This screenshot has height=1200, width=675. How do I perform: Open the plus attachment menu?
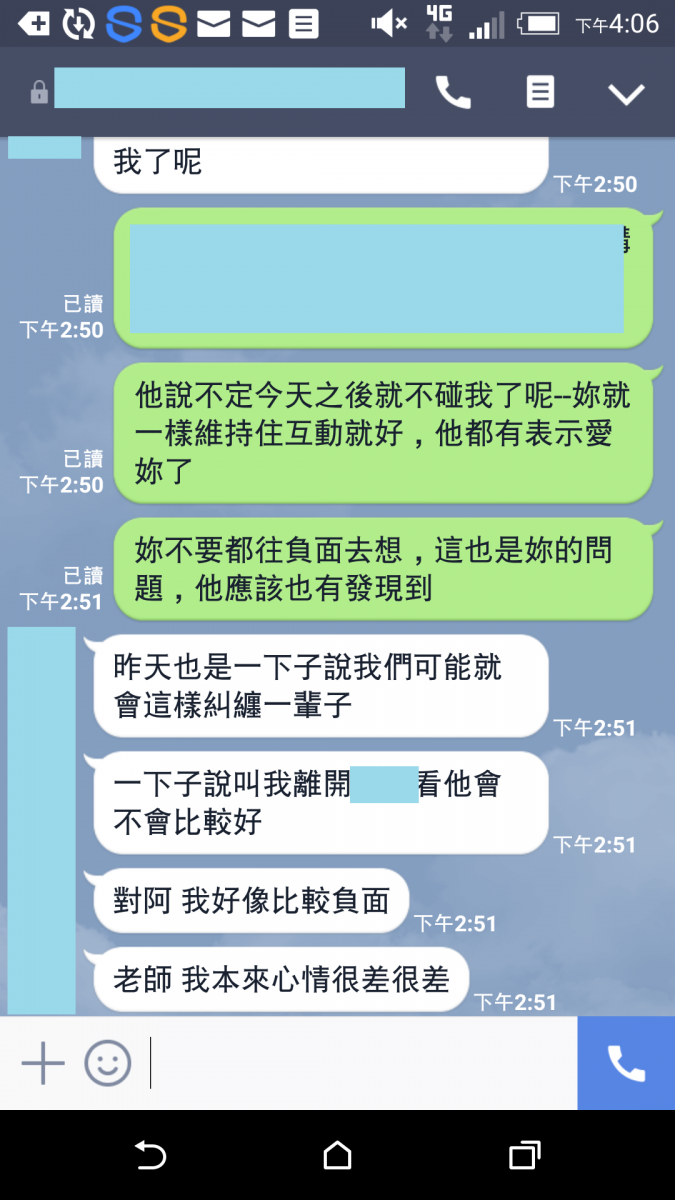click(x=43, y=1063)
